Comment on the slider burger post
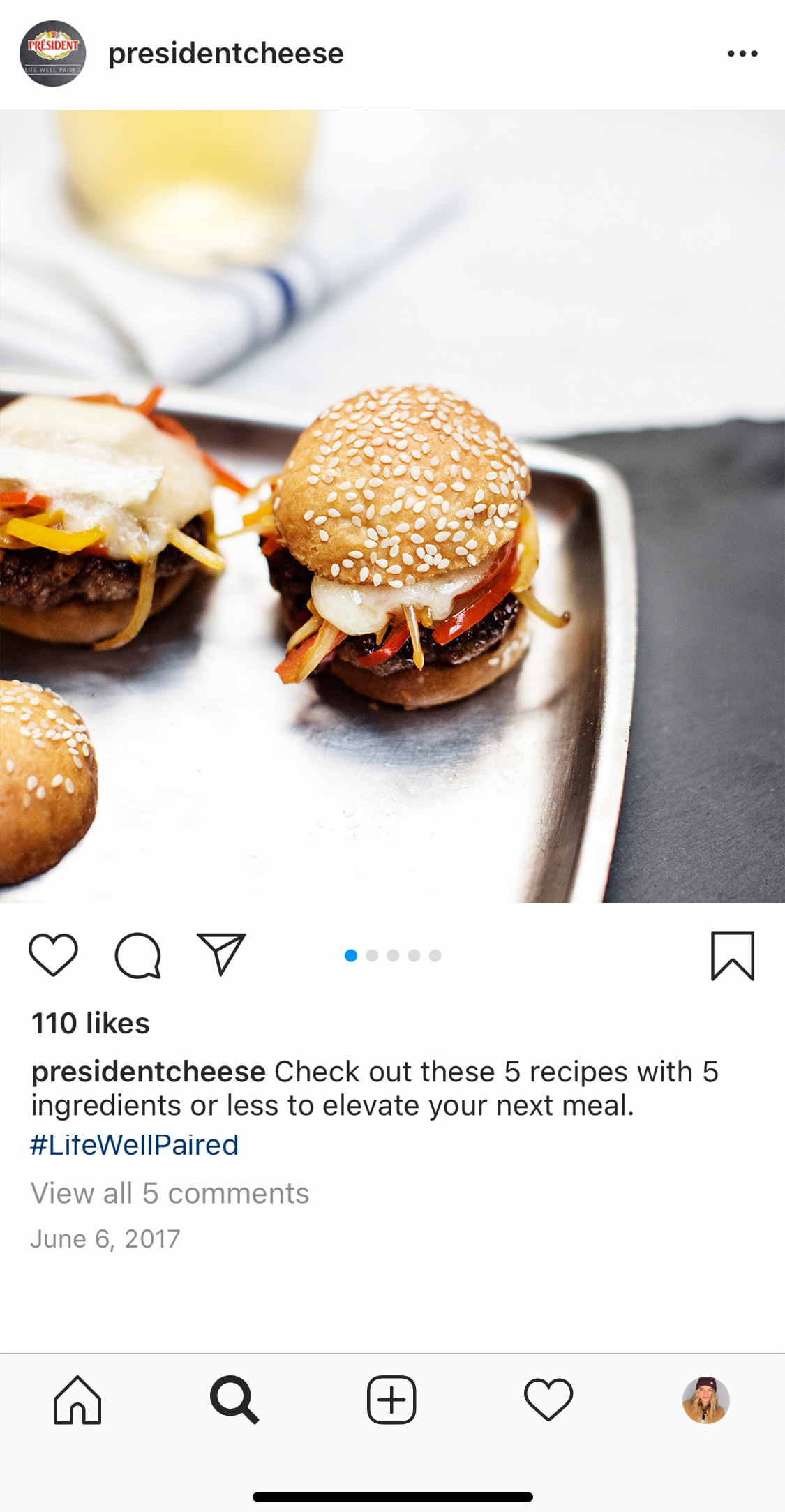The height and width of the screenshot is (1512, 785). coord(138,955)
